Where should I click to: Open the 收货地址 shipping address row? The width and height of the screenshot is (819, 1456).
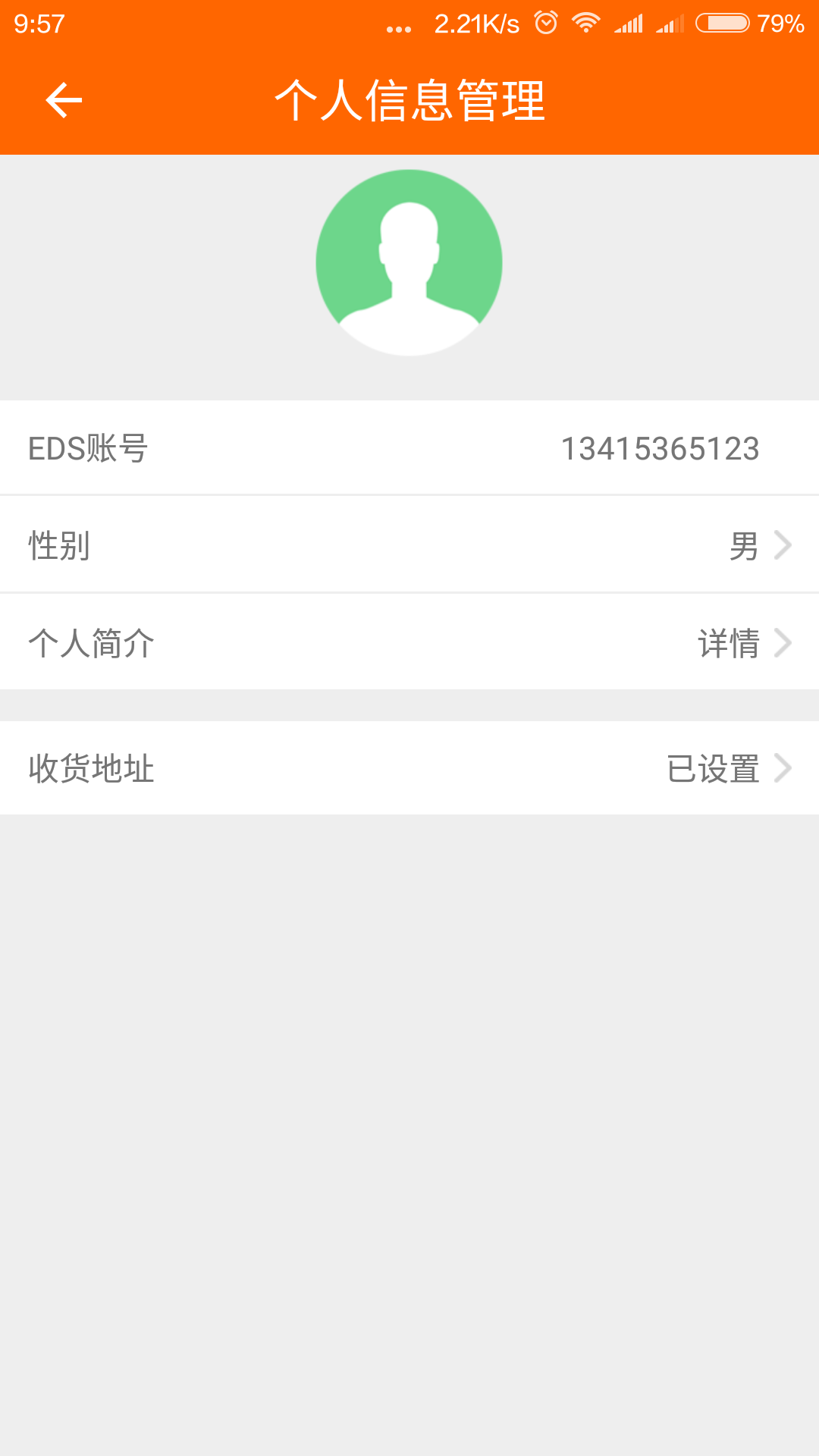click(x=409, y=768)
